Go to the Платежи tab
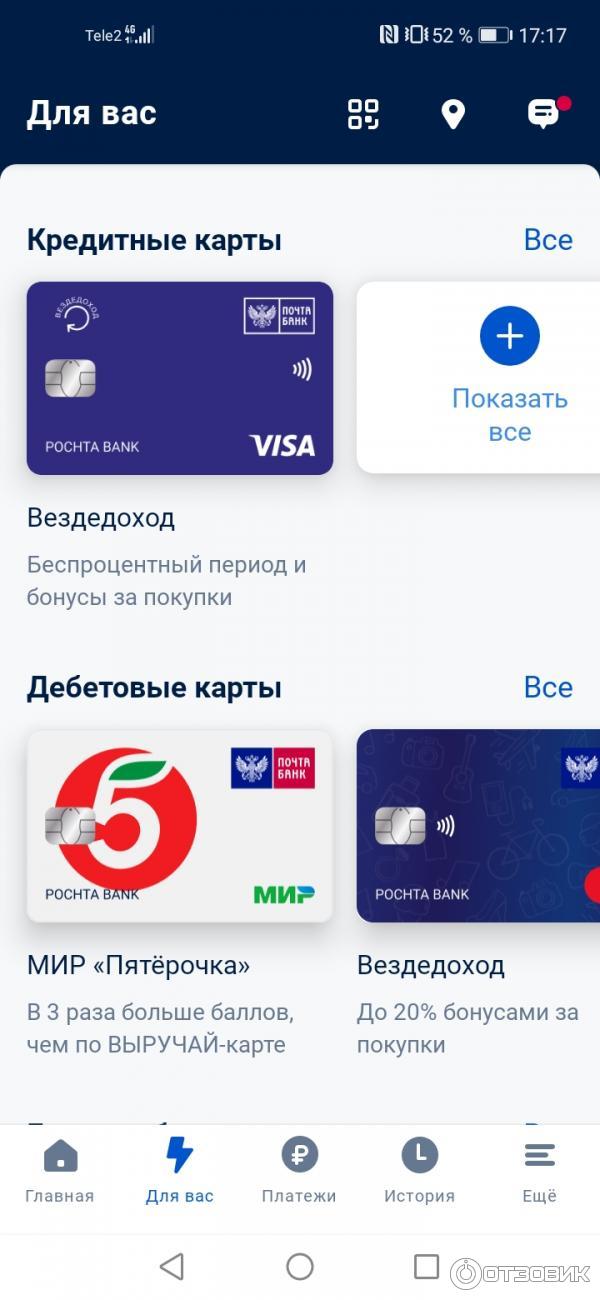The image size is (600, 1300). [299, 1172]
